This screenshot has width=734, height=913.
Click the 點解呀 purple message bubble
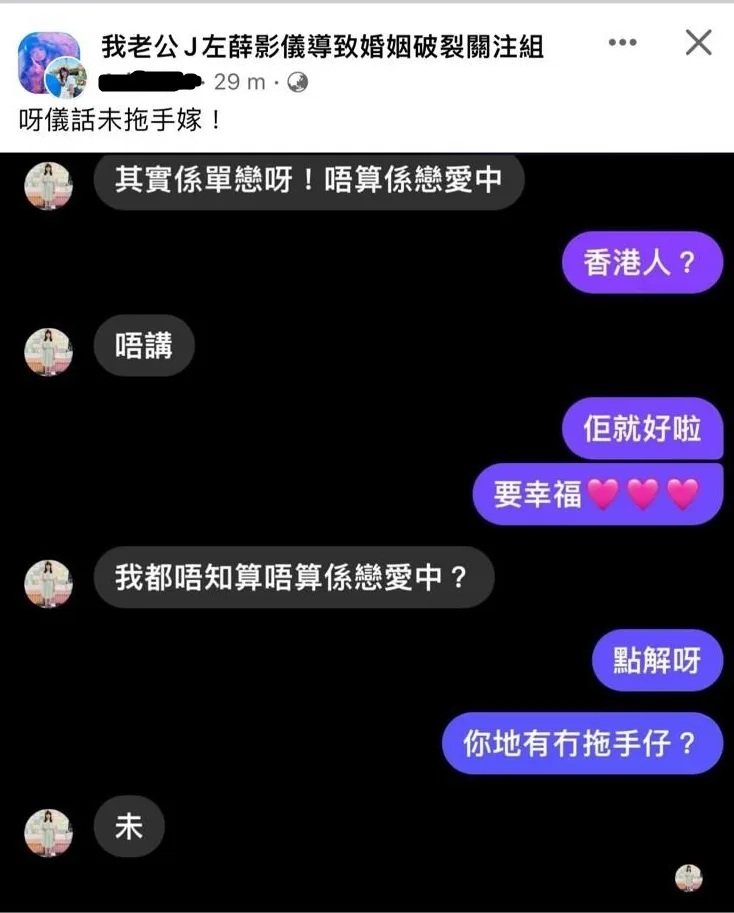(x=657, y=659)
